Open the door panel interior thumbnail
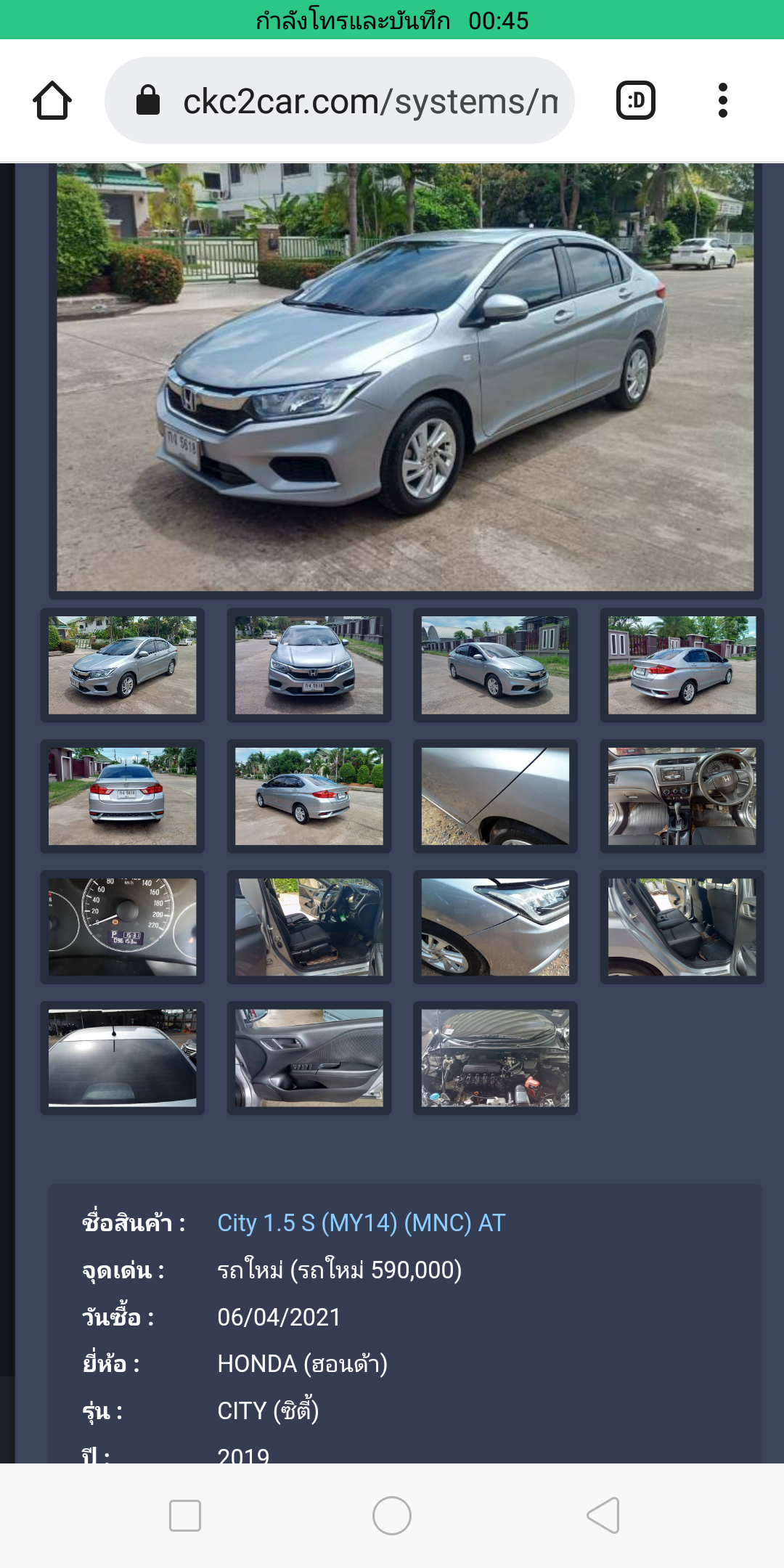Viewport: 784px width, 1568px height. click(x=309, y=1058)
